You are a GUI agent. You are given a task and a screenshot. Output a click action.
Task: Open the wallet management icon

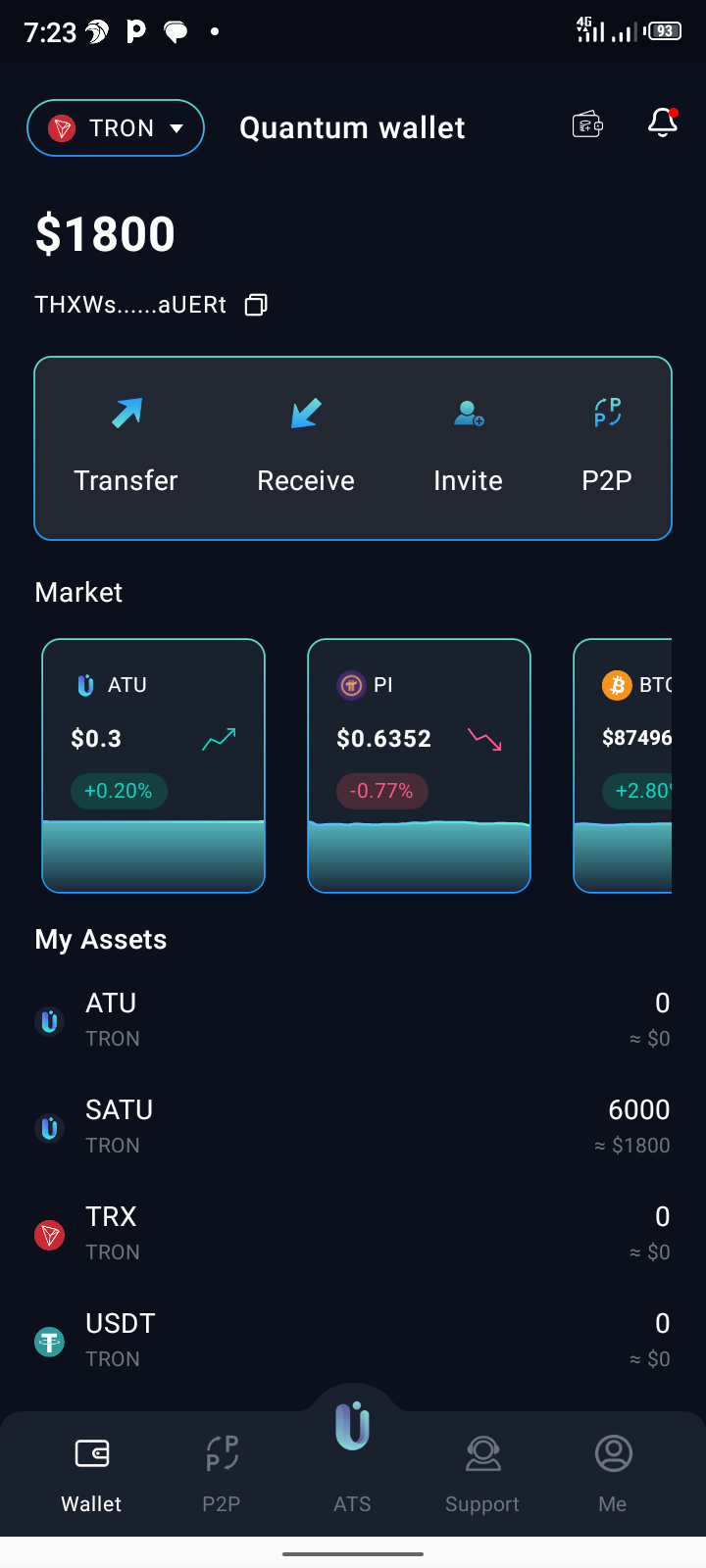(x=587, y=124)
